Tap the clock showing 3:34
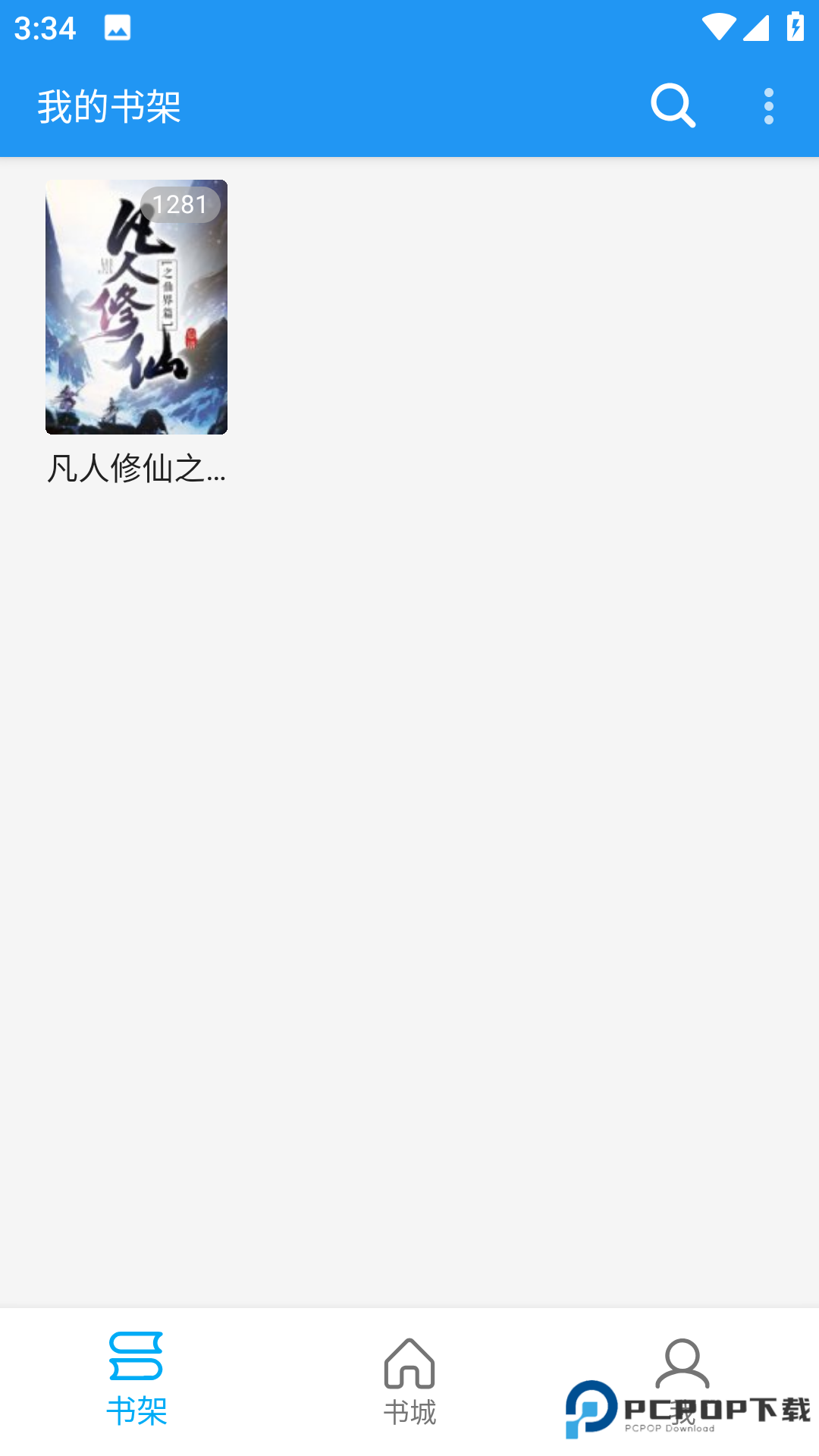The width and height of the screenshot is (819, 1456). 45,29
